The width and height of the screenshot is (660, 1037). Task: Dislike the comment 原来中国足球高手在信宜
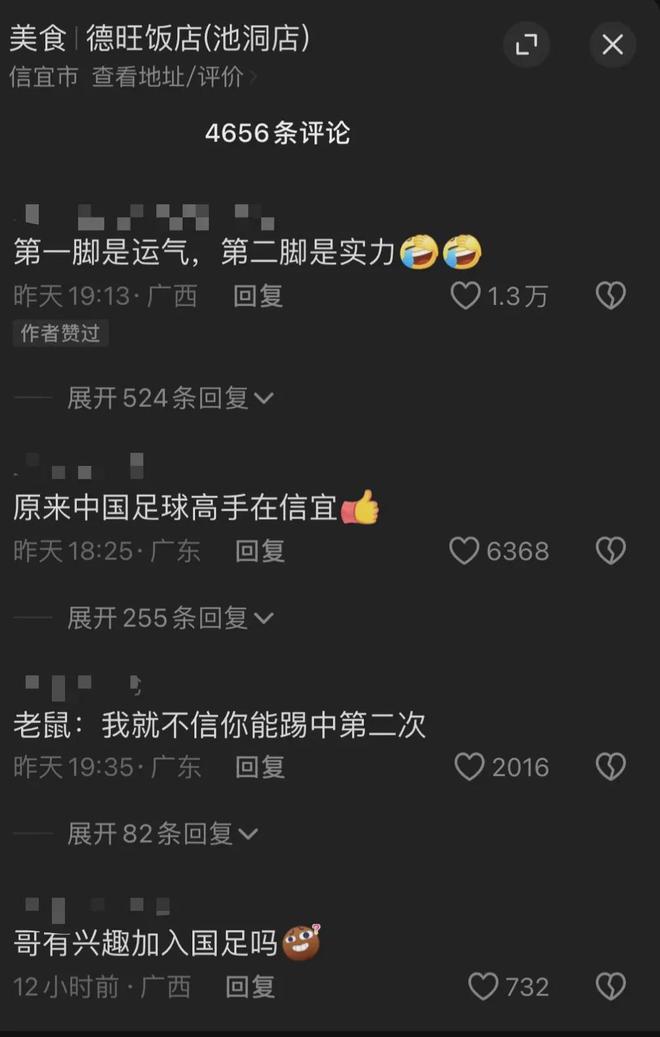coord(610,551)
